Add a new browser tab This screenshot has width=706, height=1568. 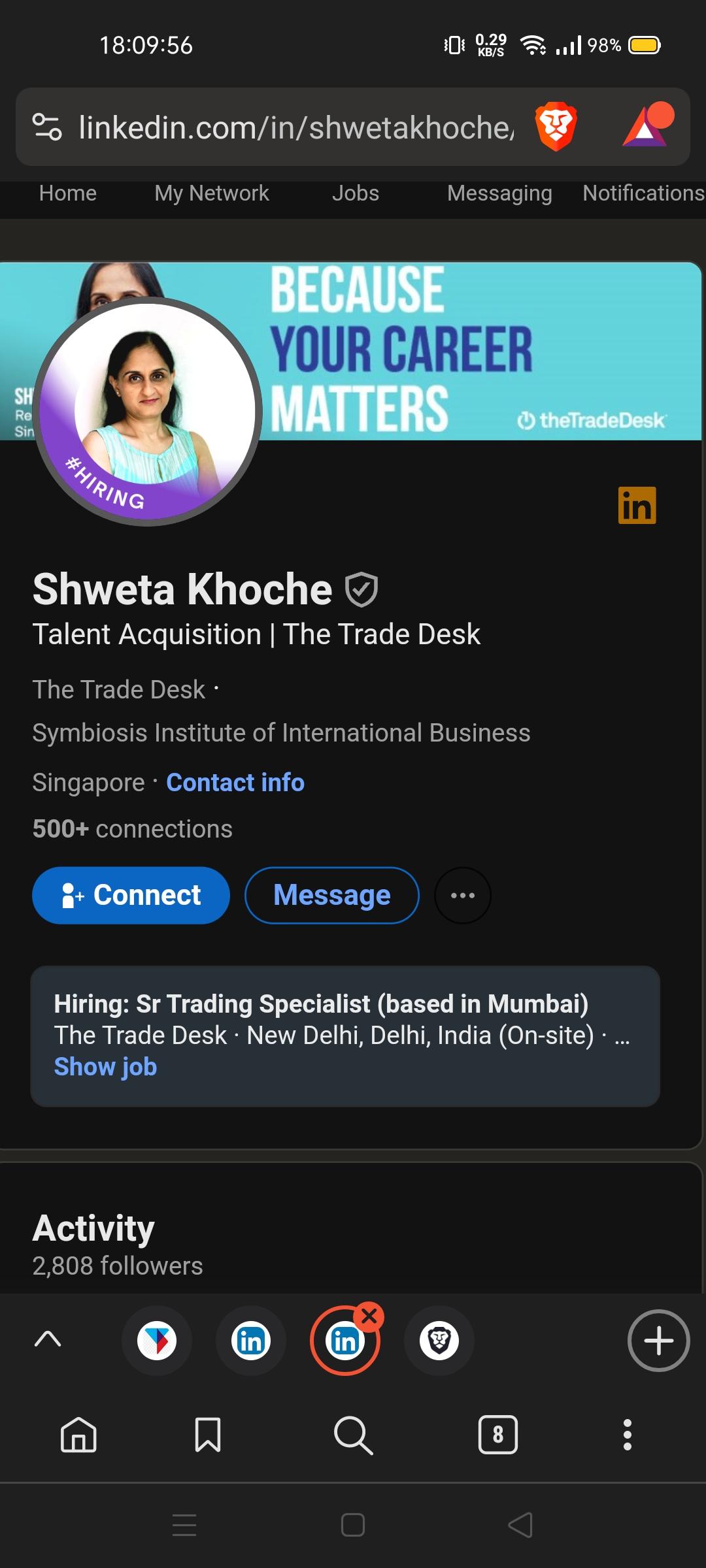point(658,1341)
